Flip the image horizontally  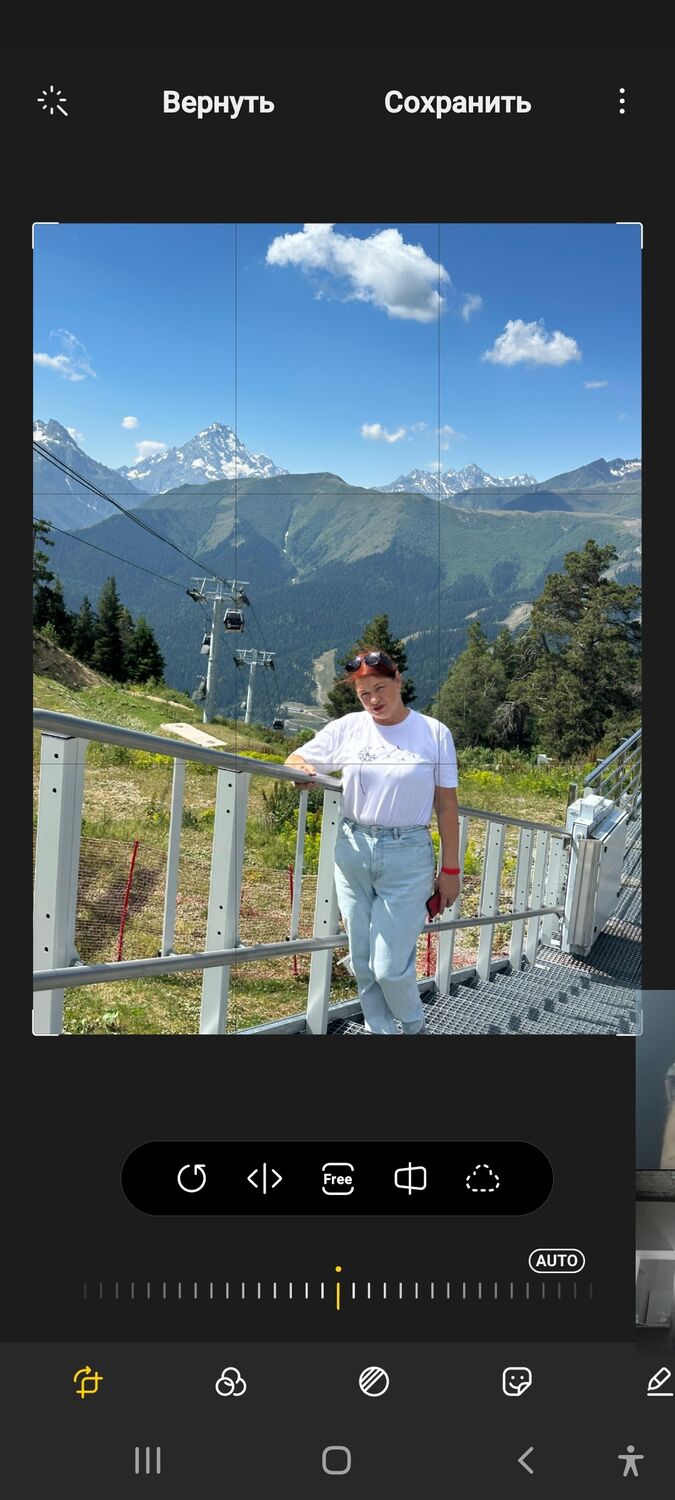[264, 1179]
